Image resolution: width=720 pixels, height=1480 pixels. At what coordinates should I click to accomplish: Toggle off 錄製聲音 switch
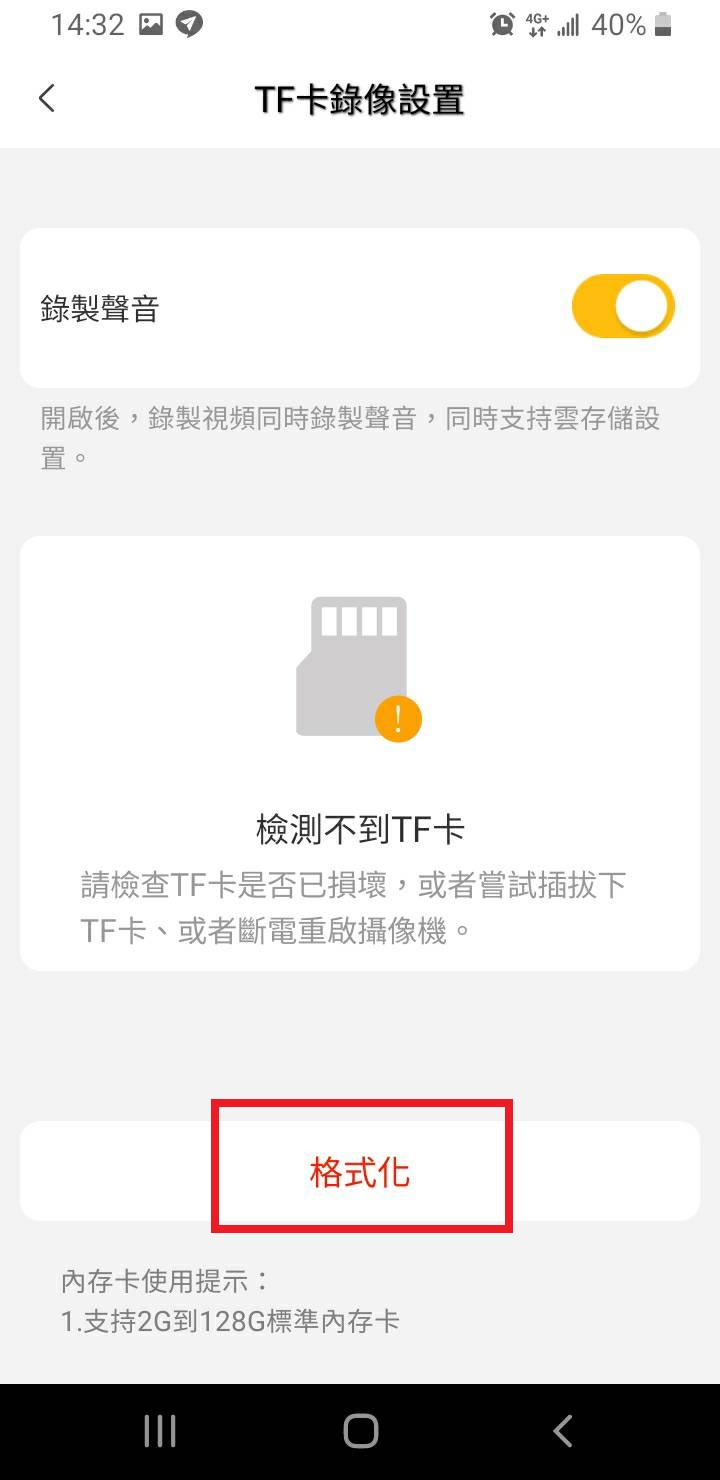click(623, 306)
